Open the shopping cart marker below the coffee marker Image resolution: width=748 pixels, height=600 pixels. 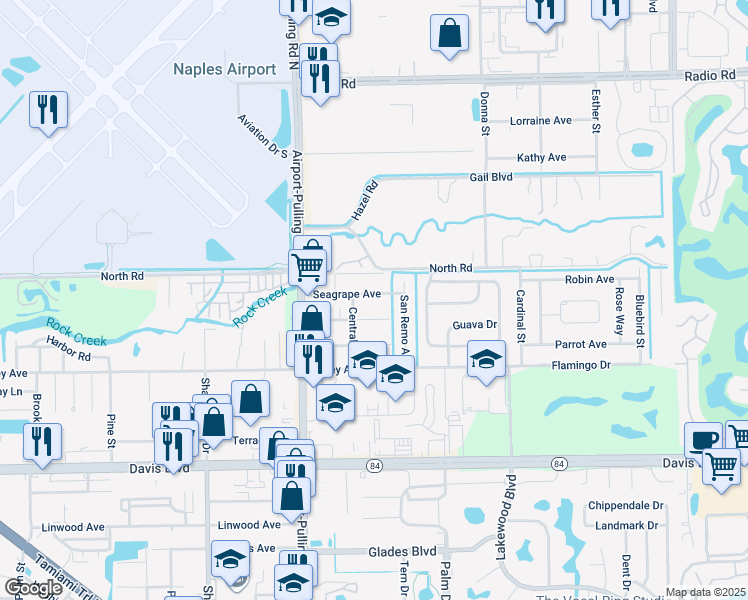[722, 470]
